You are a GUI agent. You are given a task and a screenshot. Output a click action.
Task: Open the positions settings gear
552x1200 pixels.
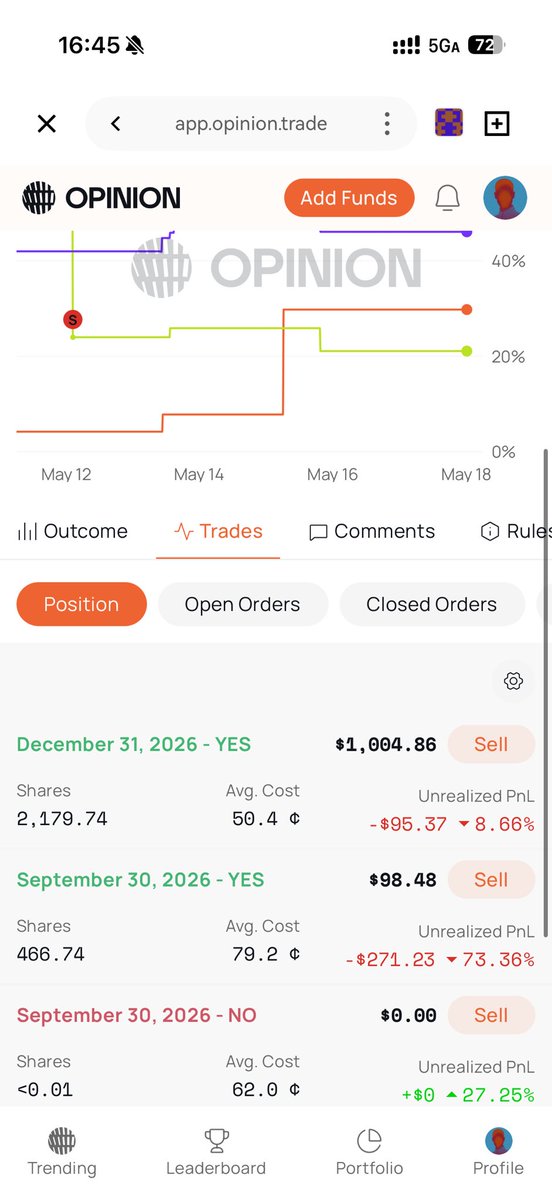514,681
